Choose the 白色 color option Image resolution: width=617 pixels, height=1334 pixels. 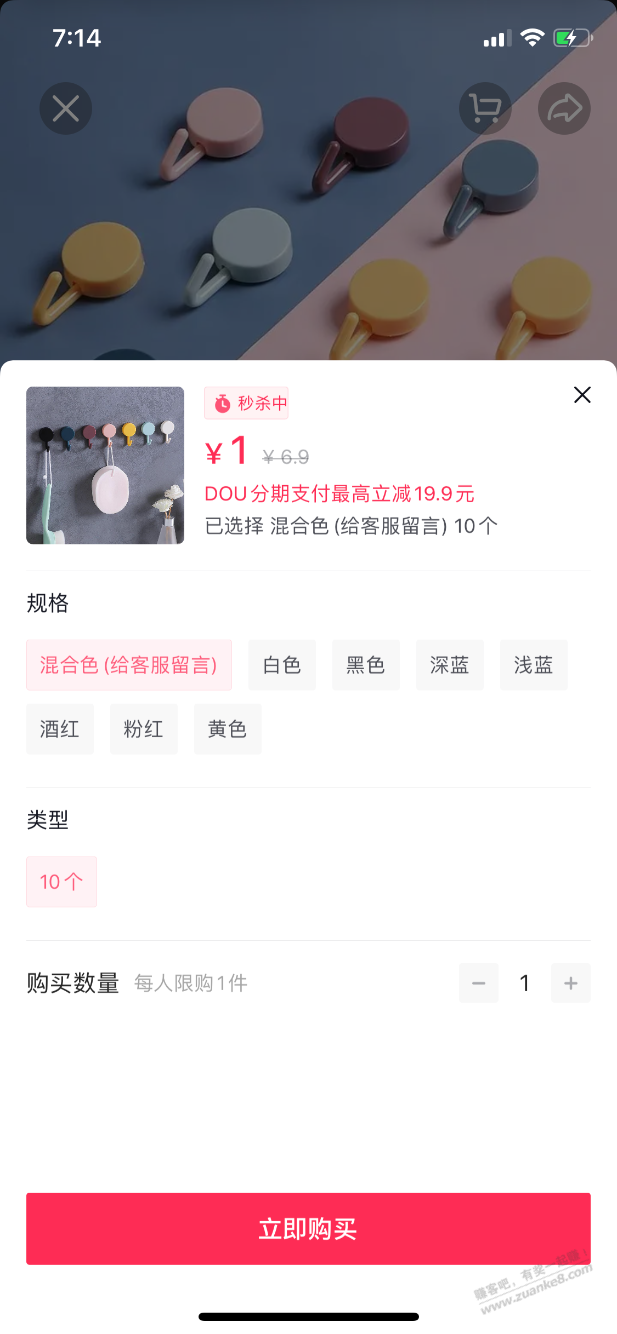tap(282, 665)
